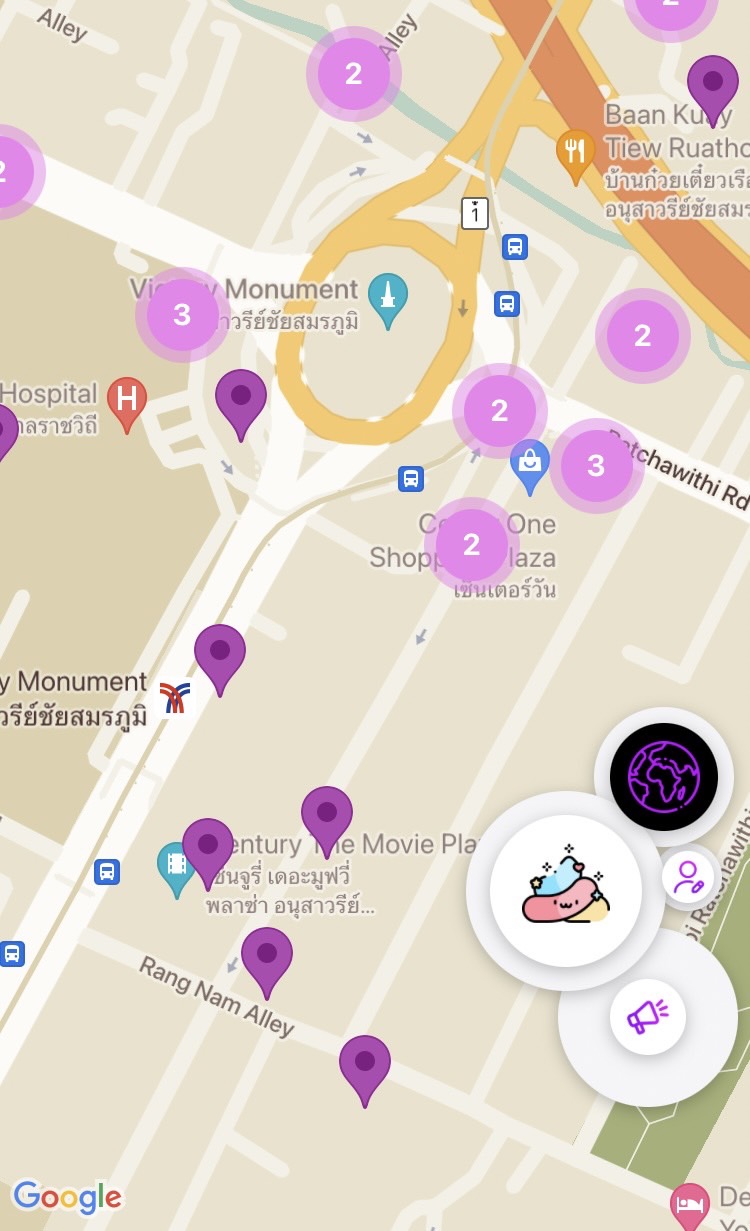Screen dimensions: 750x1231
Task: Expand the 2 cluster over Center One Shopping Plaza
Action: point(471,544)
